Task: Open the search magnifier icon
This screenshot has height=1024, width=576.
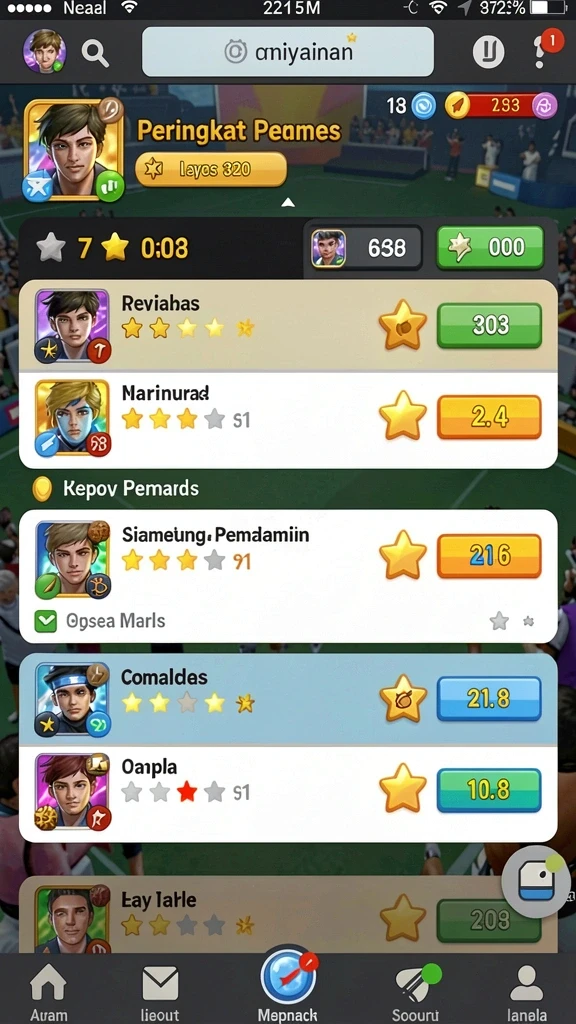Action: tap(95, 53)
